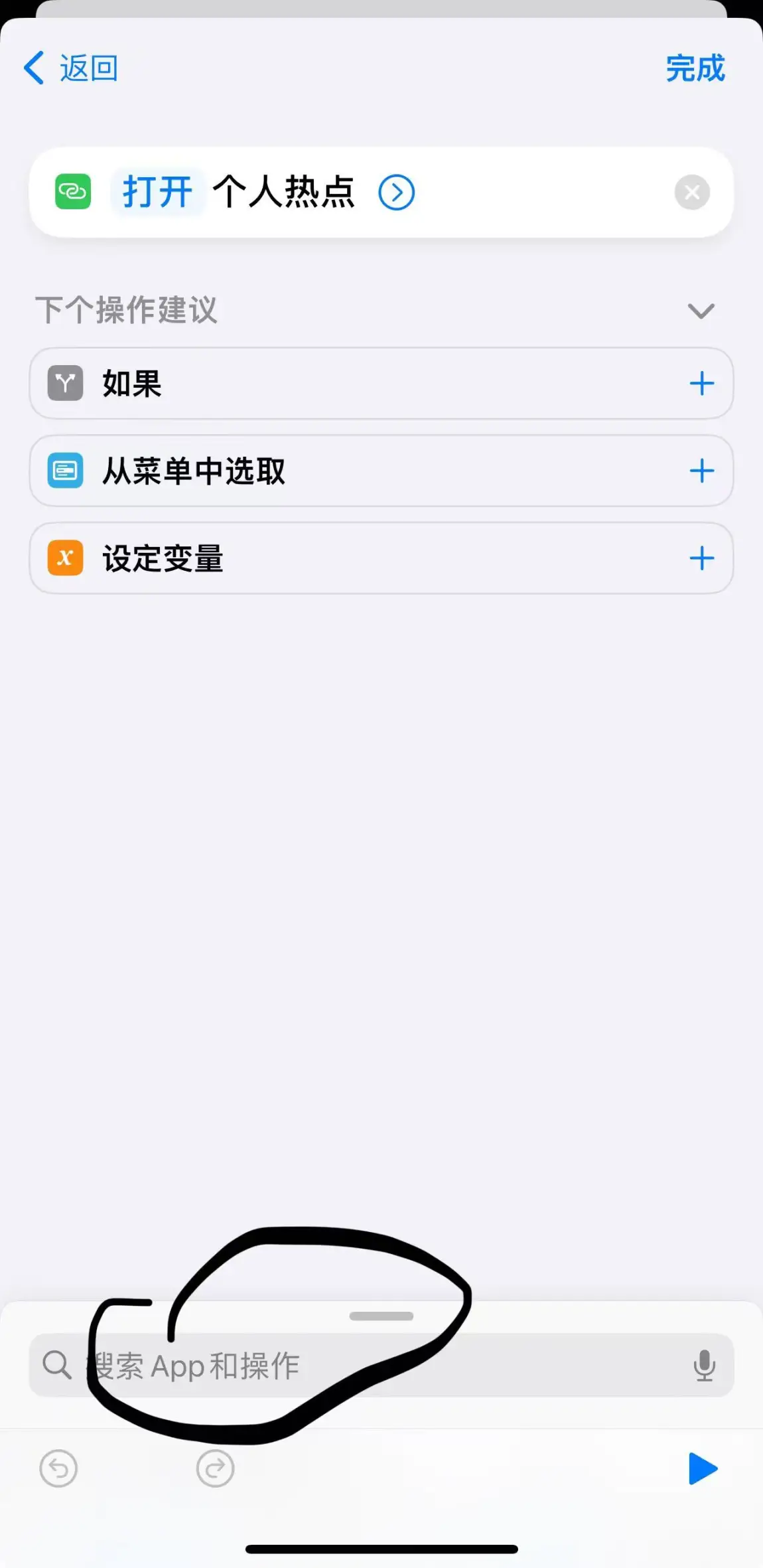
Task: Tap the 返回 back button
Action: pyautogui.click(x=70, y=68)
